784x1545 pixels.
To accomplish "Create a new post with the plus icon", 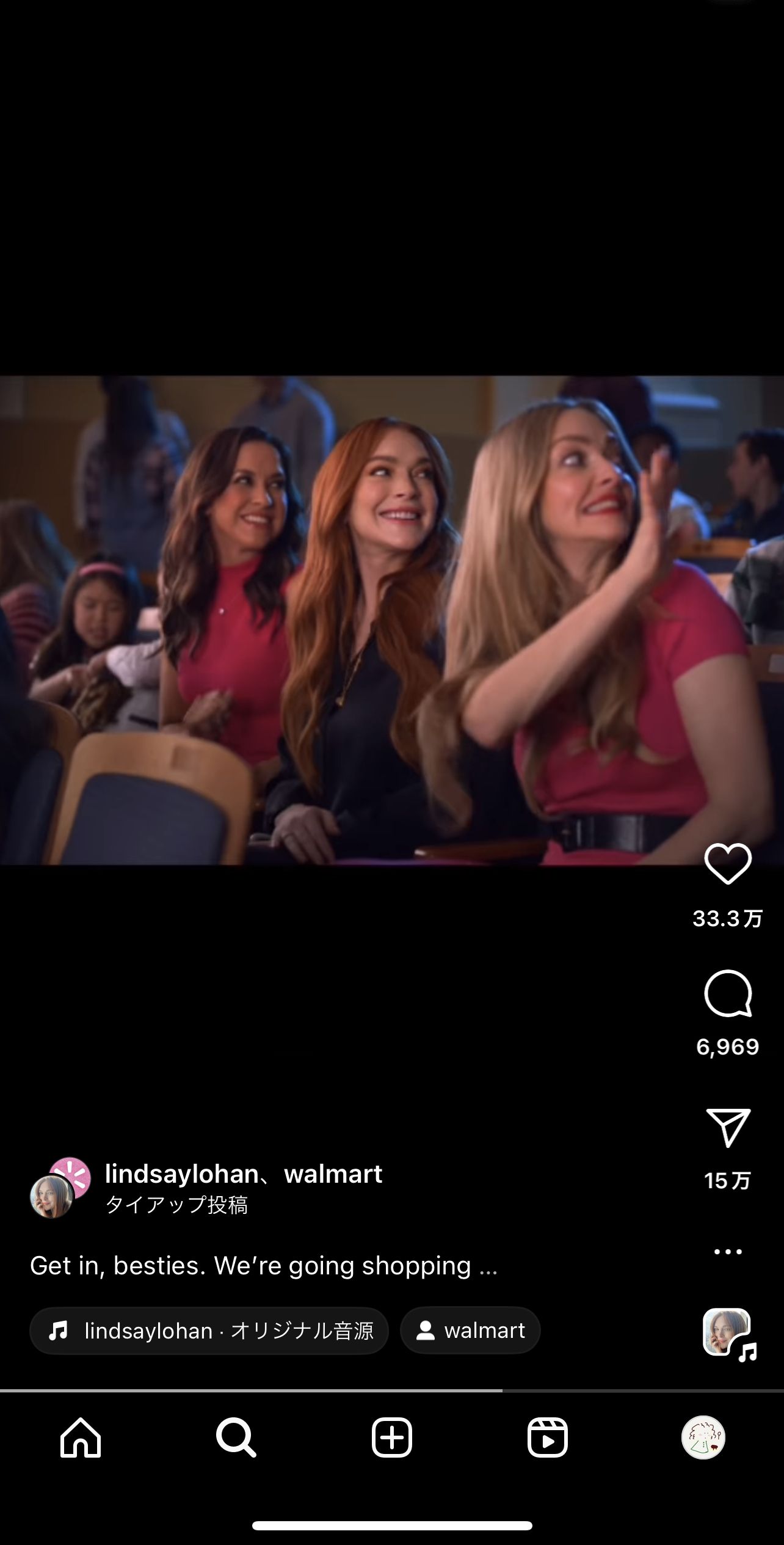I will [x=392, y=1437].
